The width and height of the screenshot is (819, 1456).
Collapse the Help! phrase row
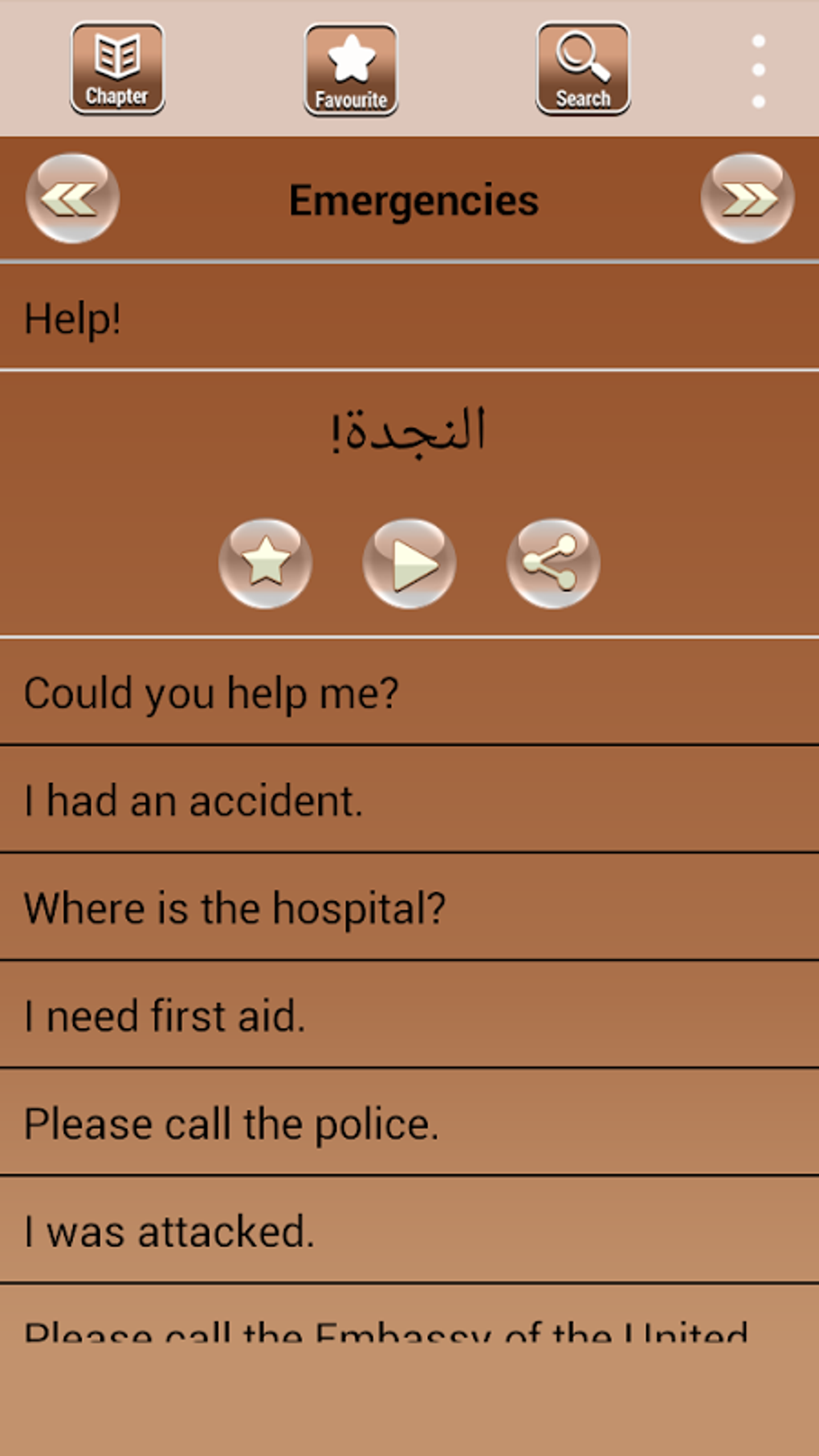coord(409,318)
